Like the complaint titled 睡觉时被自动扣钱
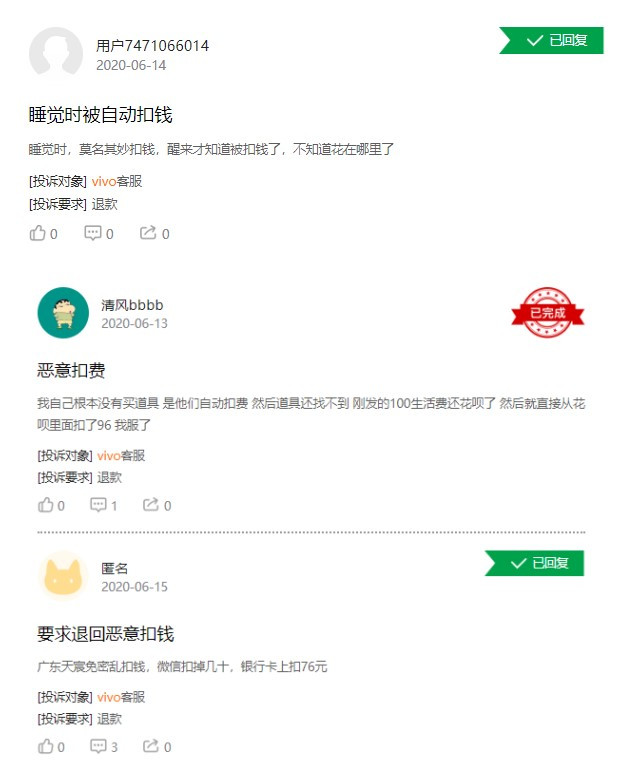The width and height of the screenshot is (620, 781). point(39,233)
